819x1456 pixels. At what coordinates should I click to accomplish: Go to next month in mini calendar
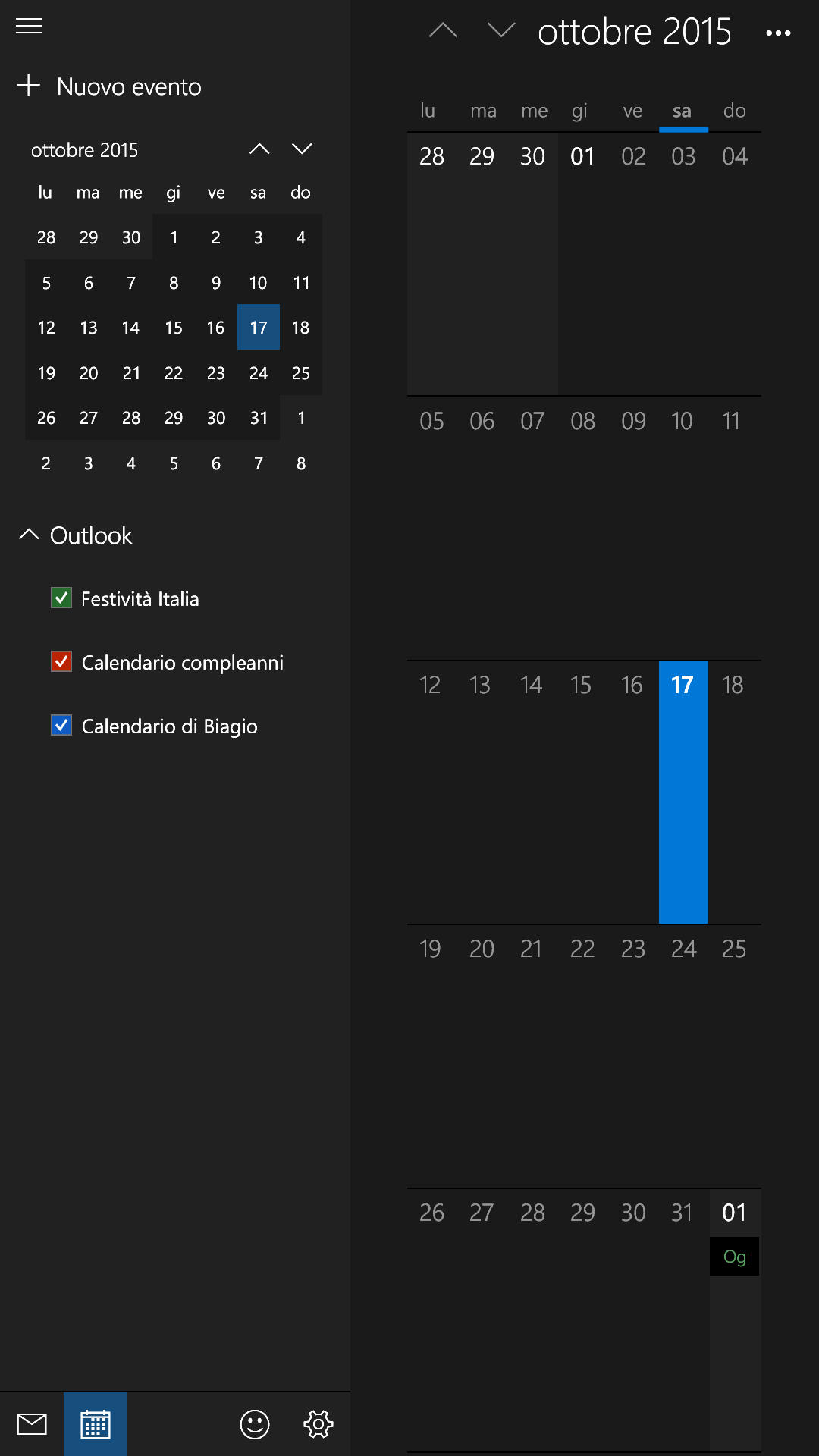click(x=302, y=149)
